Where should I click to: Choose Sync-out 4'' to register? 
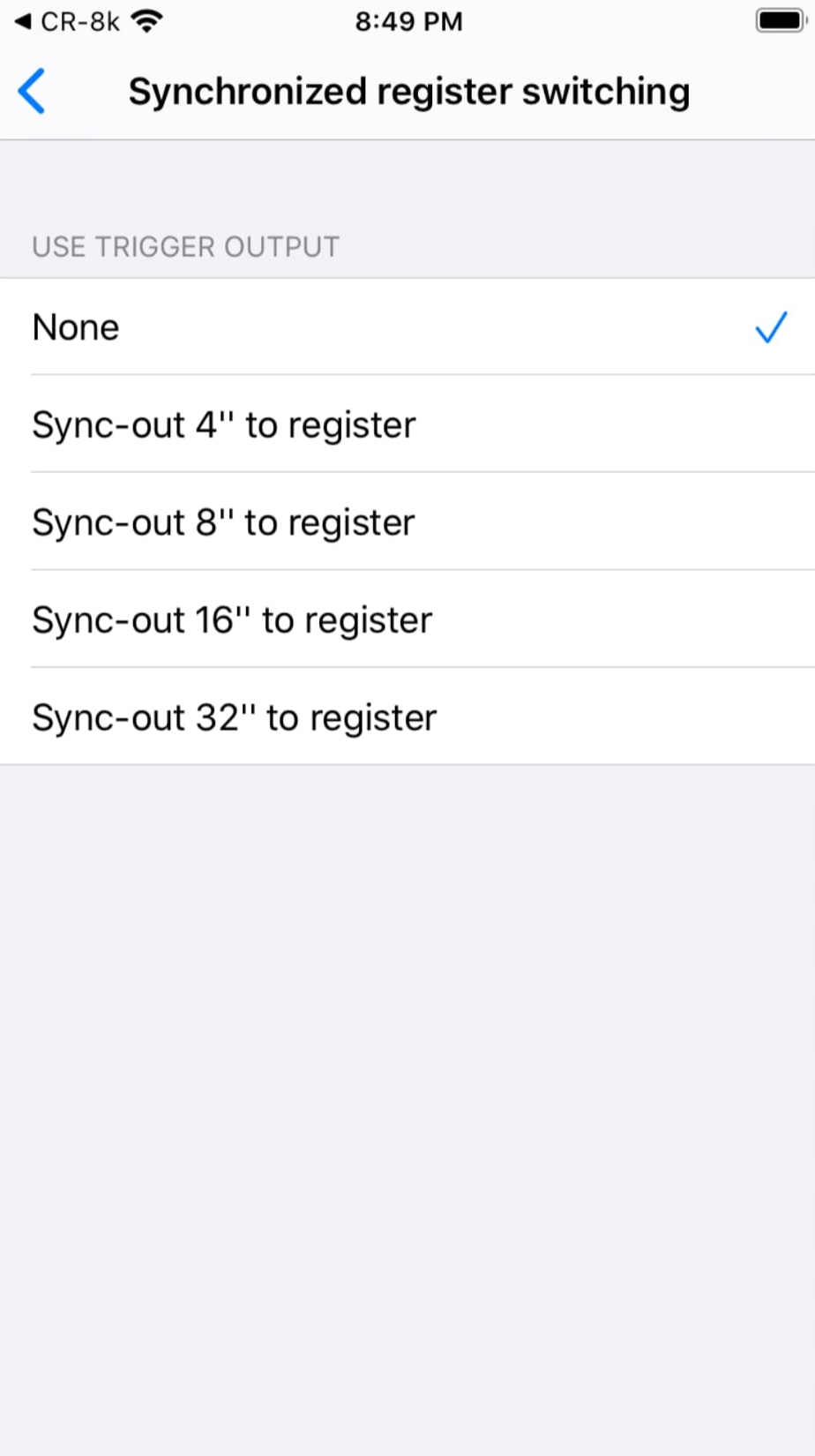[407, 424]
